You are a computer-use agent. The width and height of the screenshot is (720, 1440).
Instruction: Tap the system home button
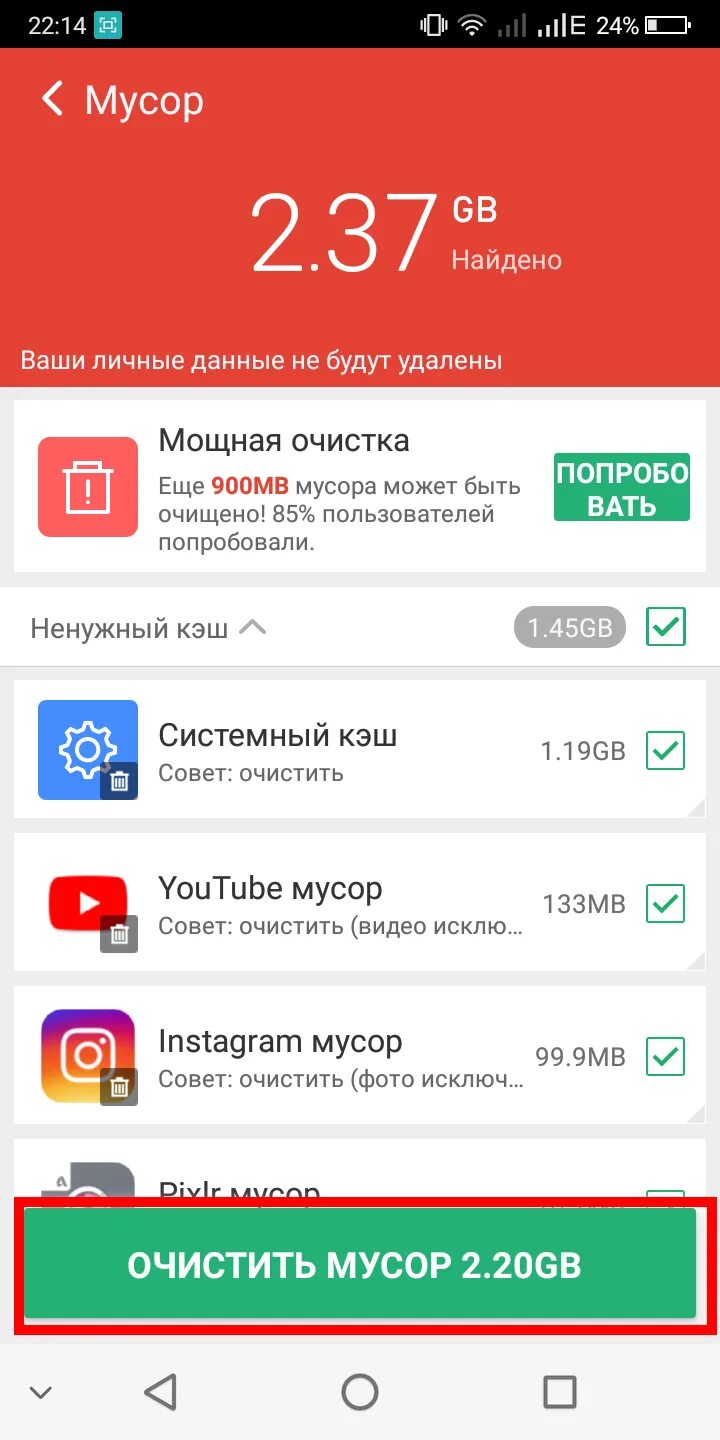[x=360, y=1391]
